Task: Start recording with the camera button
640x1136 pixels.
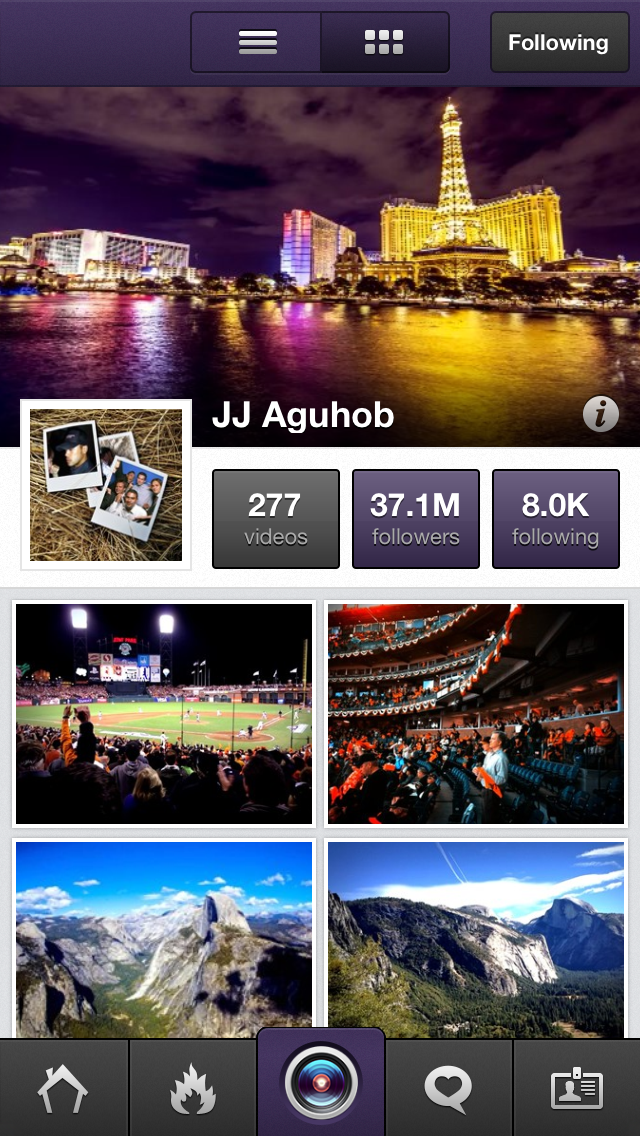Action: [x=321, y=1084]
